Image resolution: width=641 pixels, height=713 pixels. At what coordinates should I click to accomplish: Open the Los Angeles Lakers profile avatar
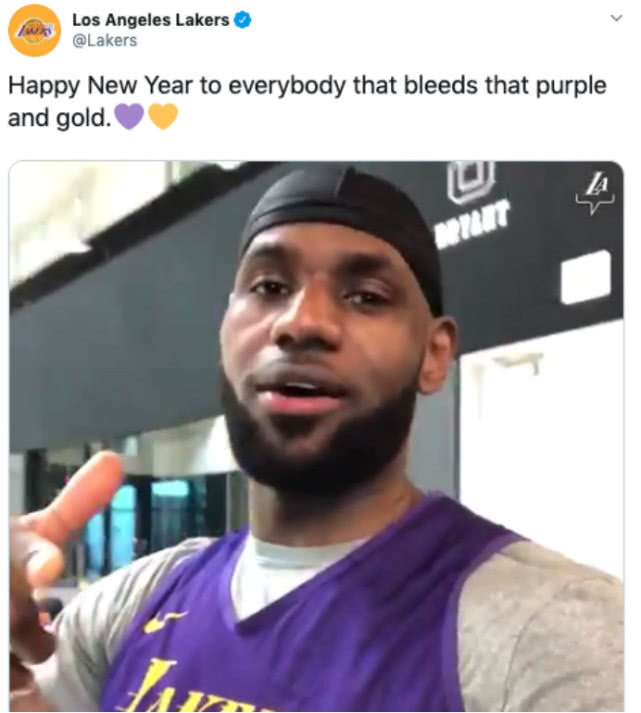coord(34,30)
